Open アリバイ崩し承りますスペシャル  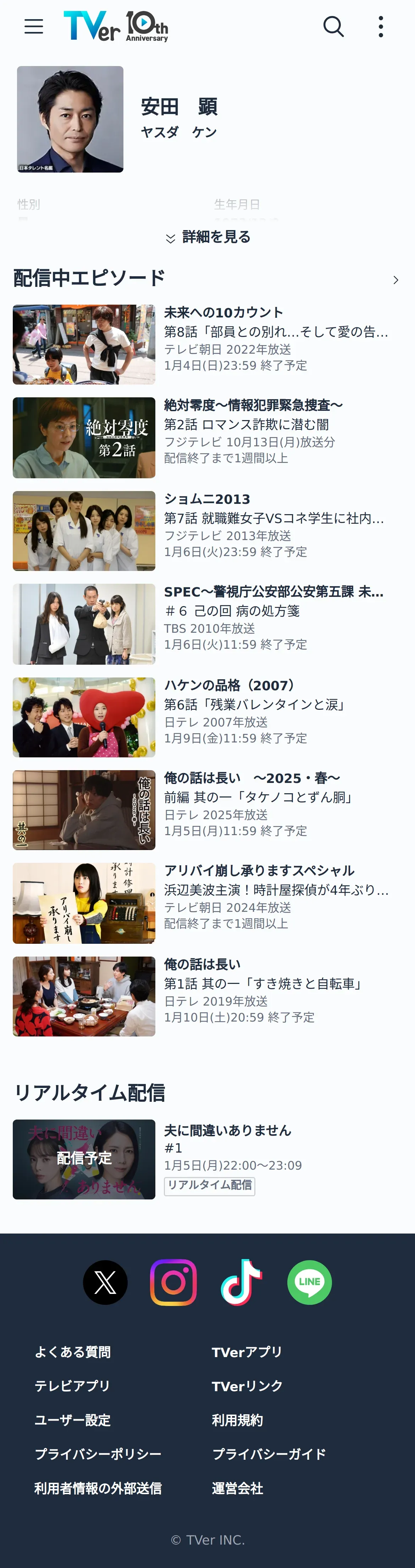click(x=207, y=903)
